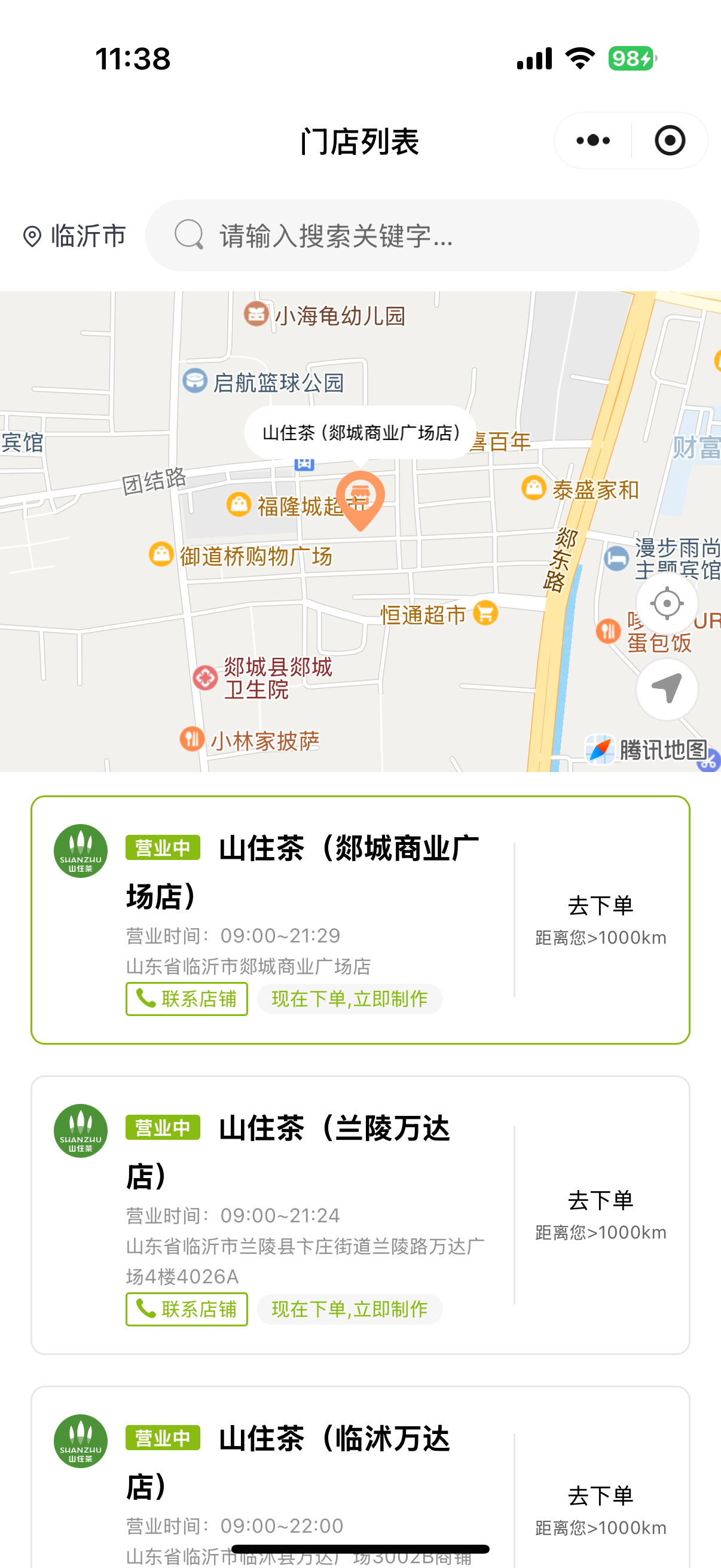Screen dimensions: 721x1568
Task: Select the 山住茶（郯城商业广场店）store card
Action: tap(360, 920)
